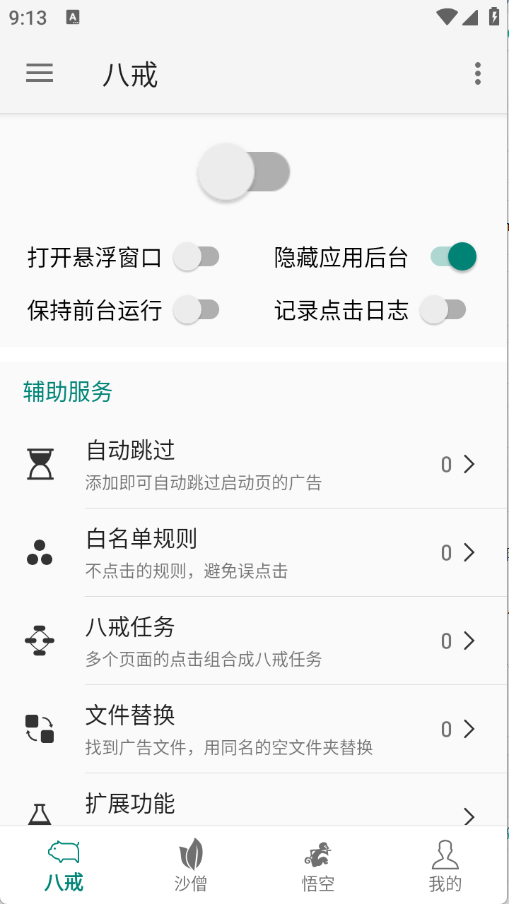Switch to the 悟空 tab

318,865
